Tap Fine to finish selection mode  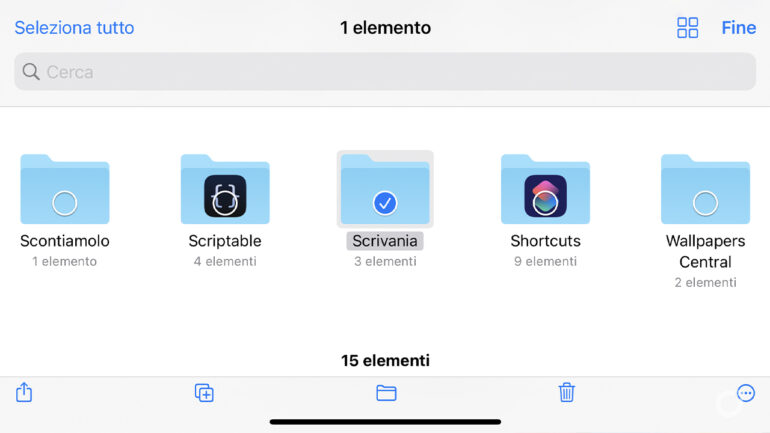(x=738, y=28)
